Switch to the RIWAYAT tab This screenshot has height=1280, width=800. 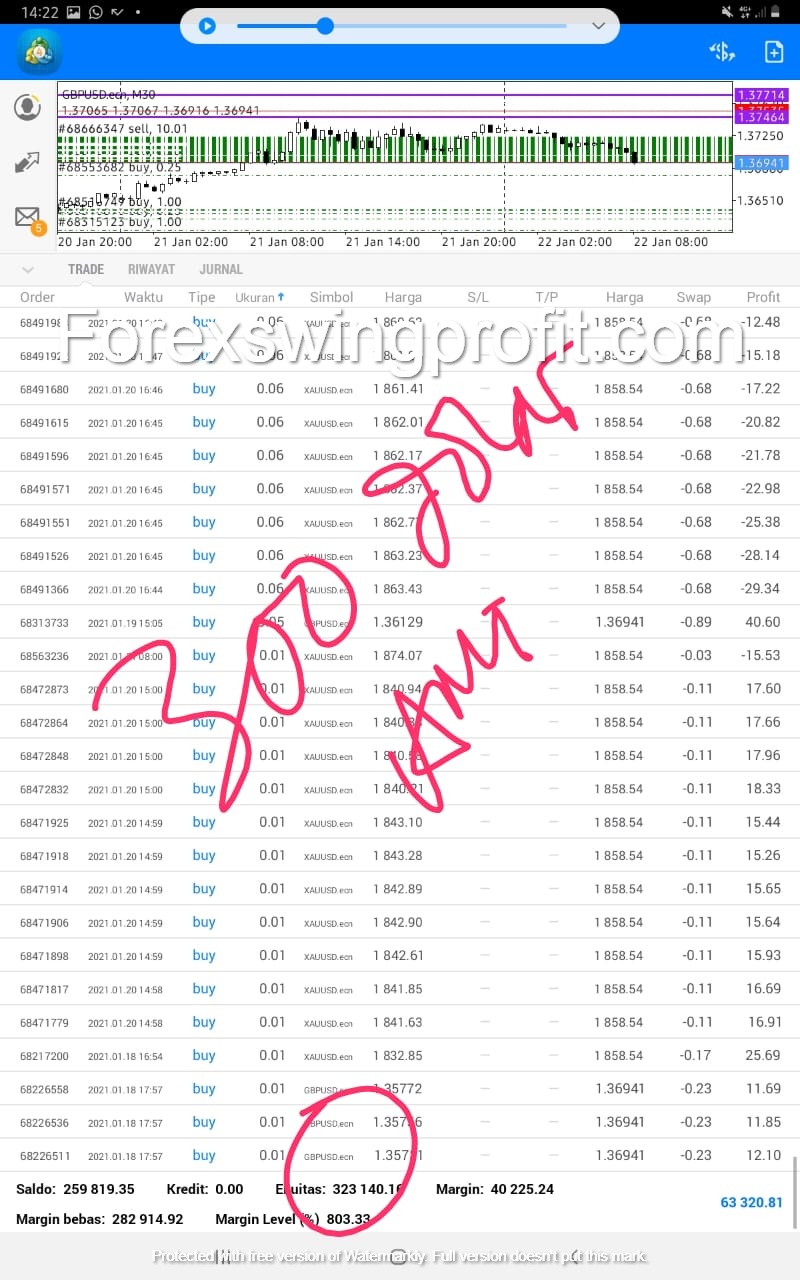point(151,269)
